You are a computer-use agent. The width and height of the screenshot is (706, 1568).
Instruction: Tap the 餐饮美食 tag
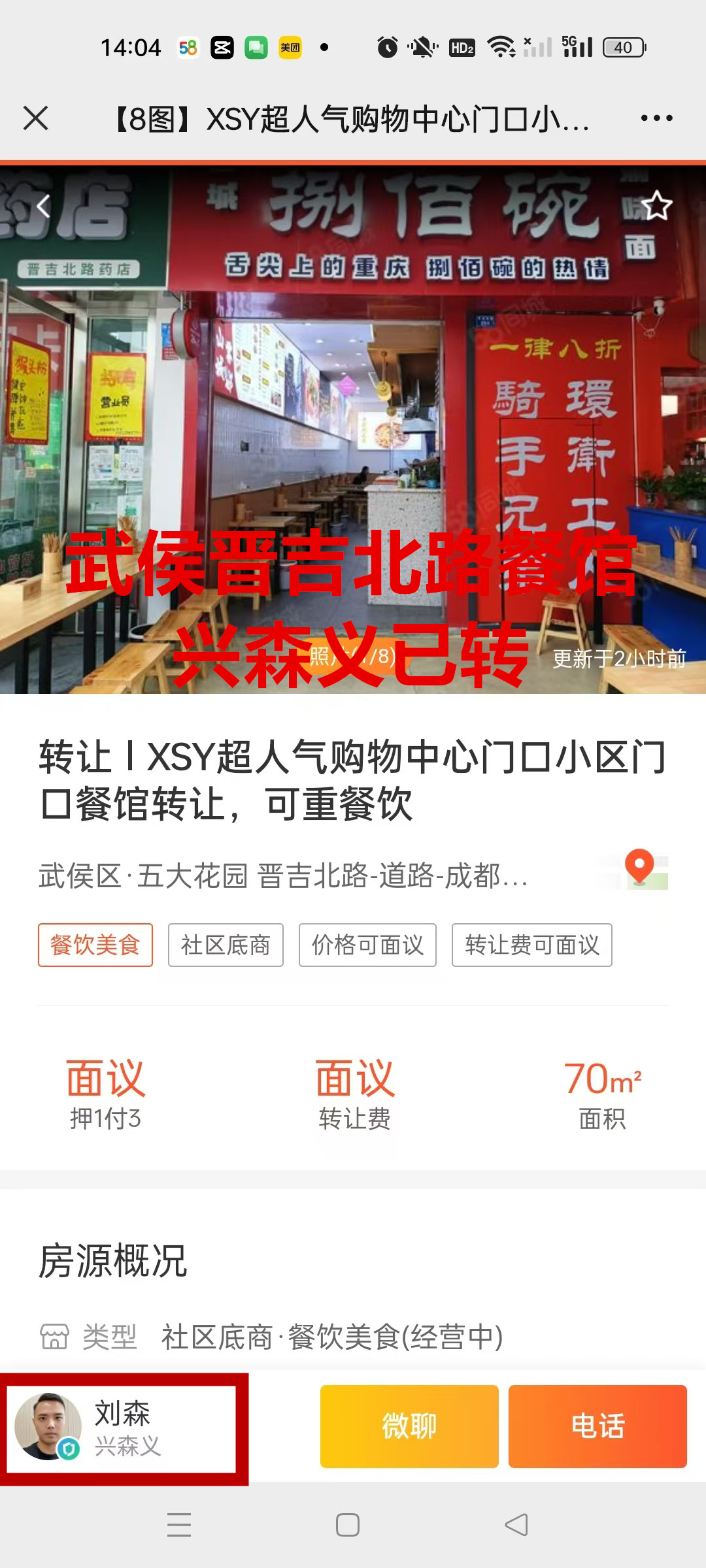[95, 945]
